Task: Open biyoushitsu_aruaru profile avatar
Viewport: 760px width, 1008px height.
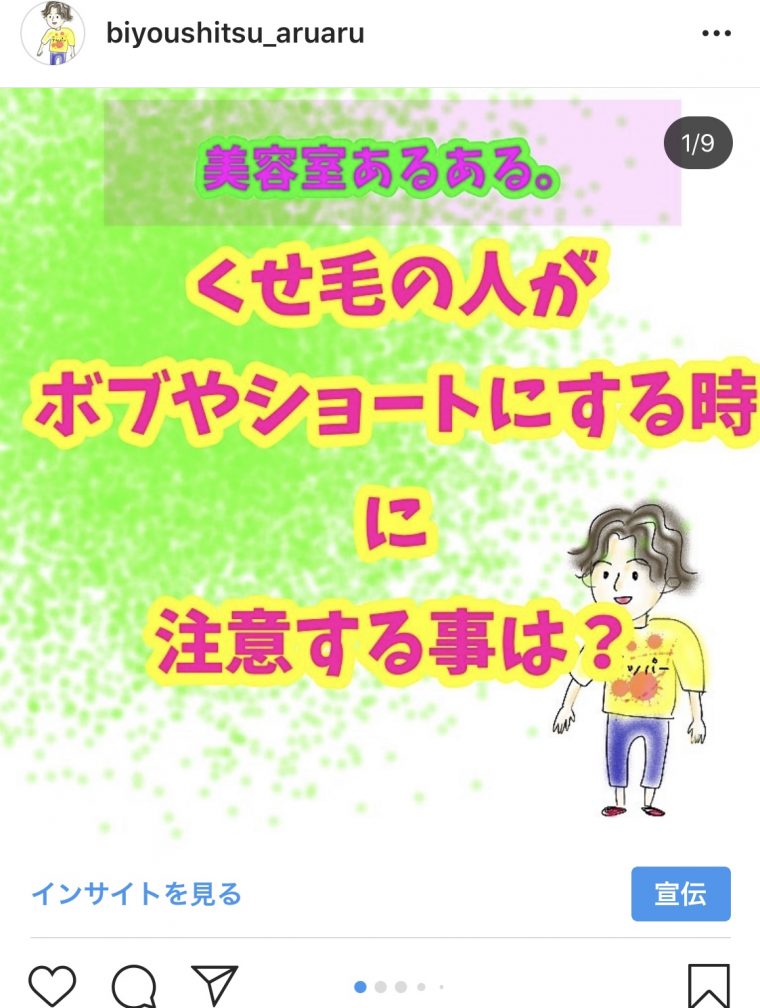Action: (52, 33)
